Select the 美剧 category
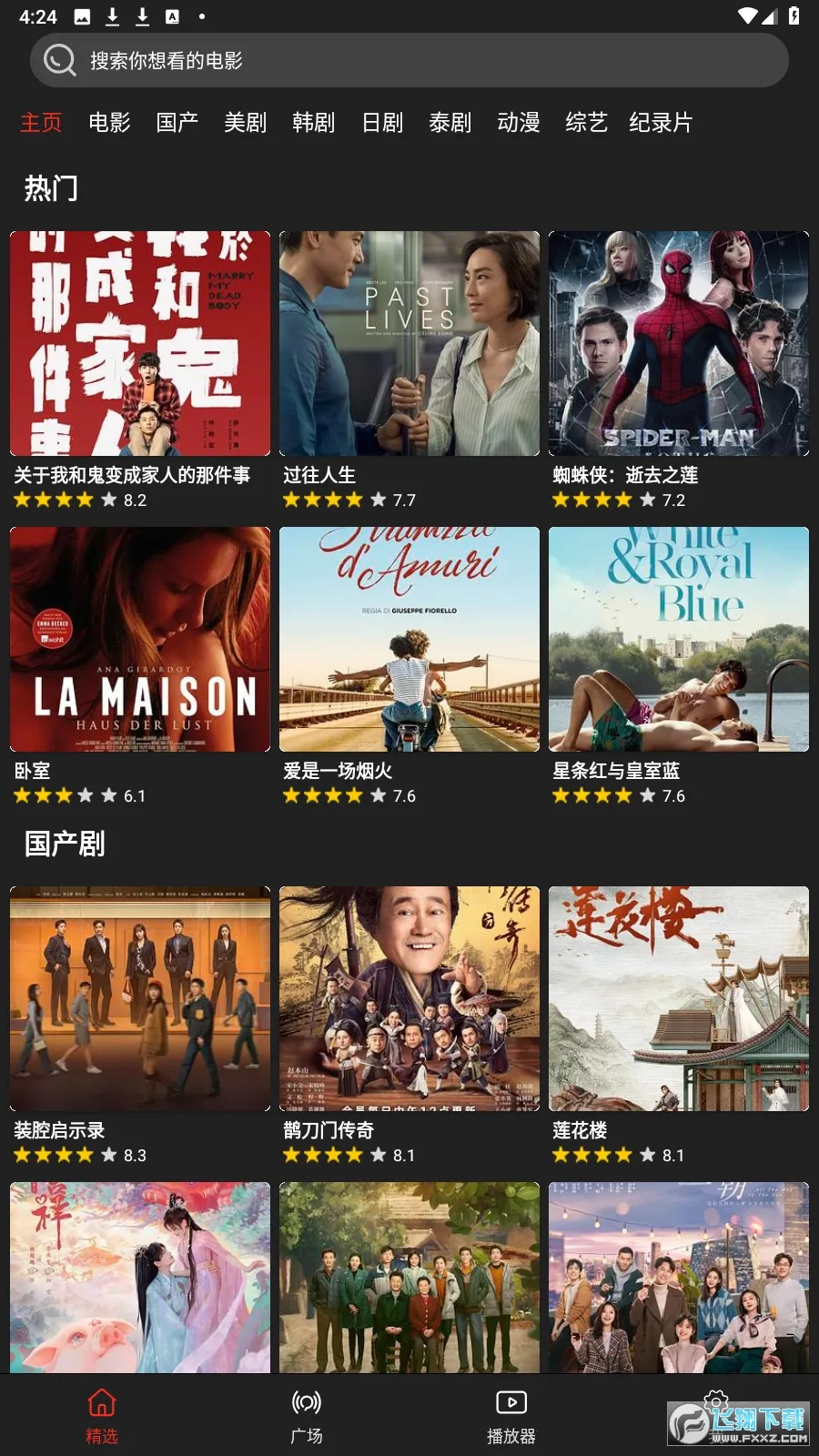The image size is (819, 1456). tap(245, 123)
